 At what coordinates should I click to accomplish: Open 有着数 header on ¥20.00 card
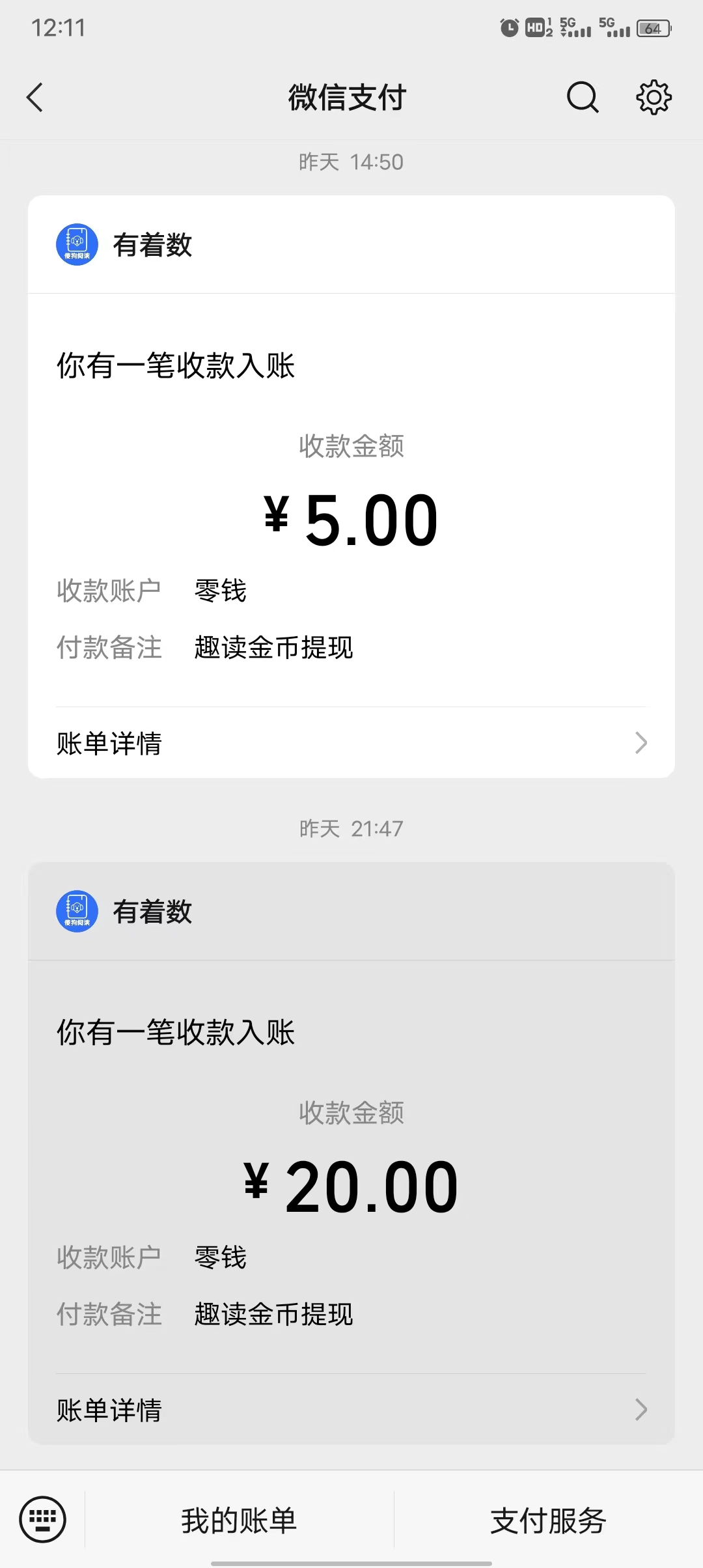153,912
